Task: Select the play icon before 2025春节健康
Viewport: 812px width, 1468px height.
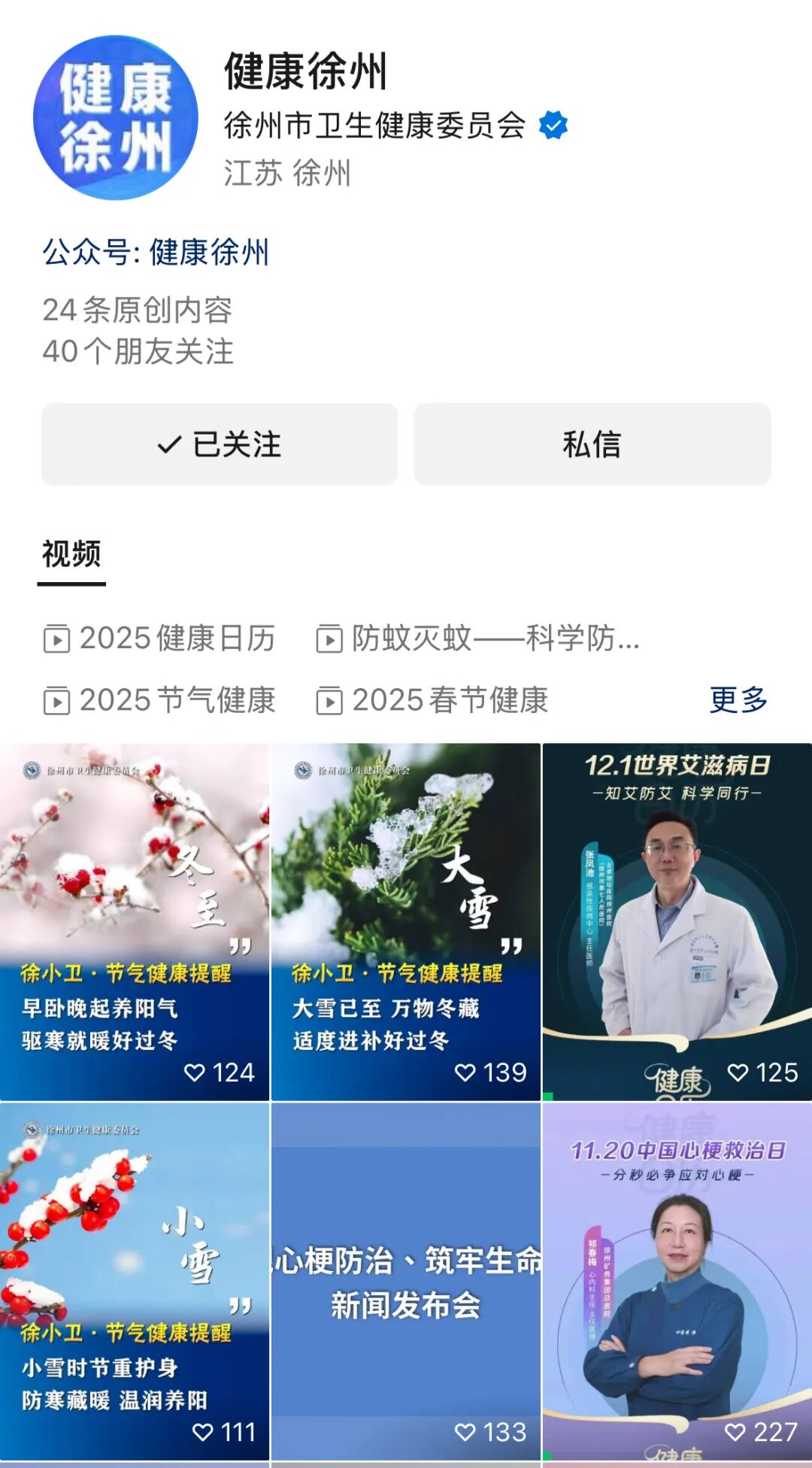Action: tap(329, 699)
